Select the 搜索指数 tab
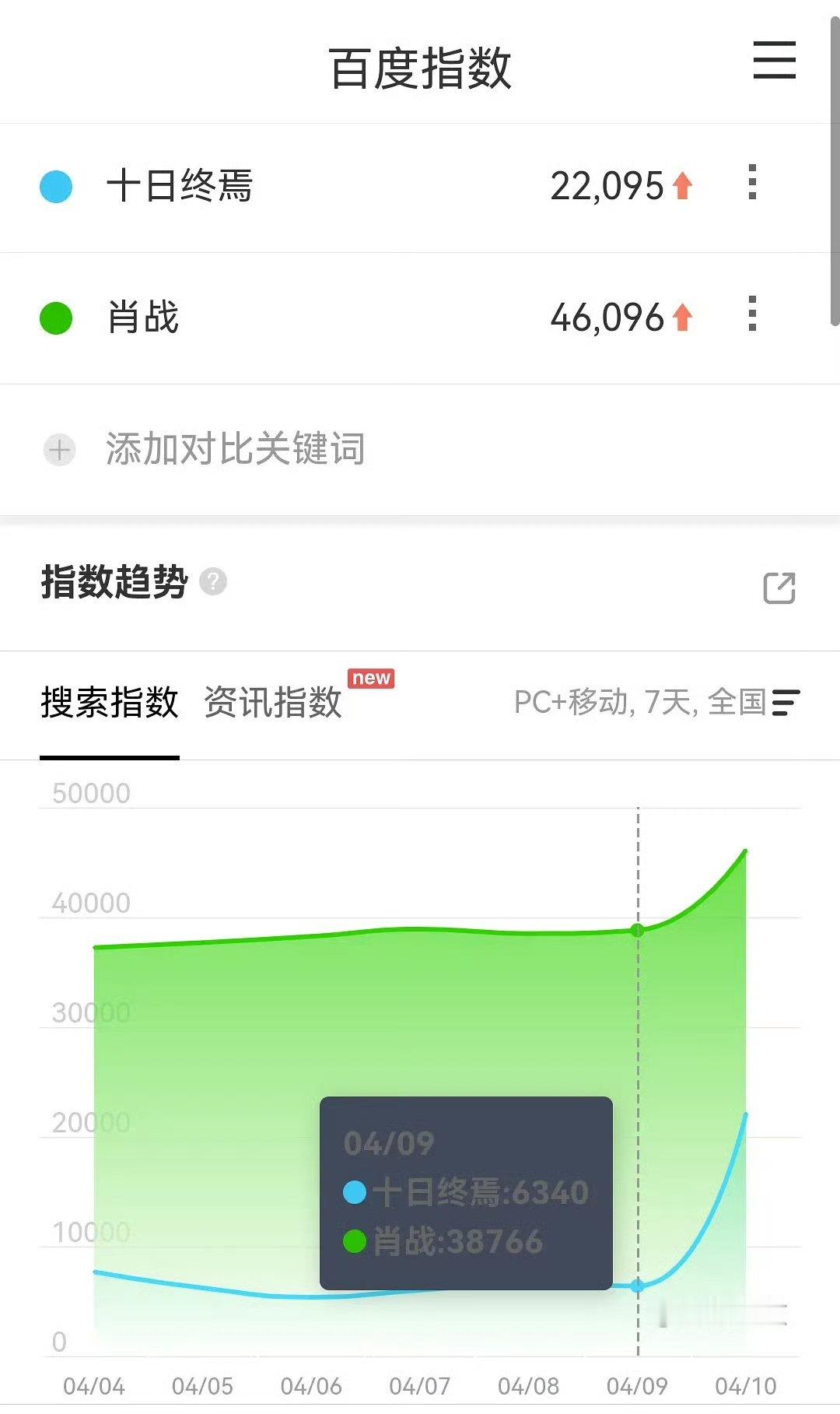This screenshot has width=840, height=1414. 110,703
